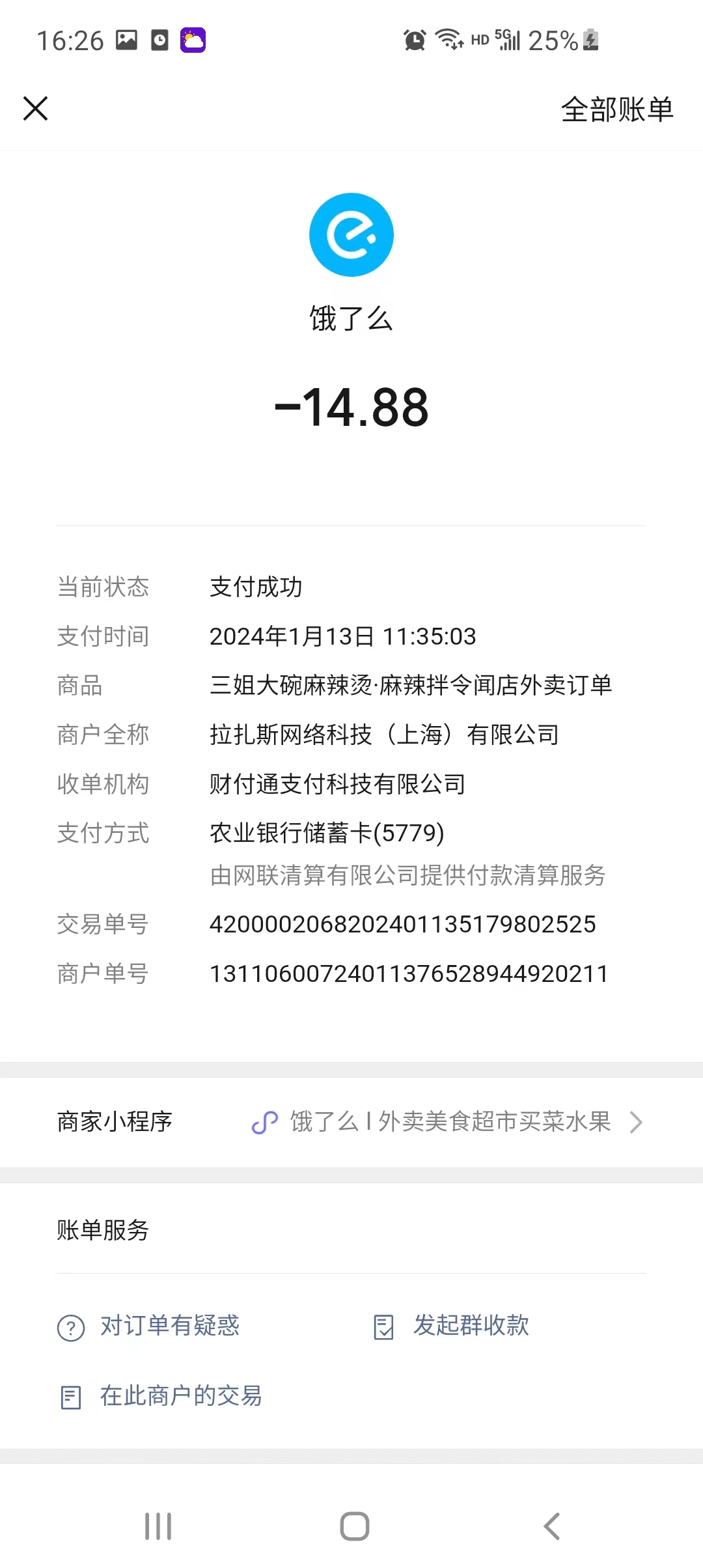
Task: Close the bill detail page
Action: [x=36, y=109]
